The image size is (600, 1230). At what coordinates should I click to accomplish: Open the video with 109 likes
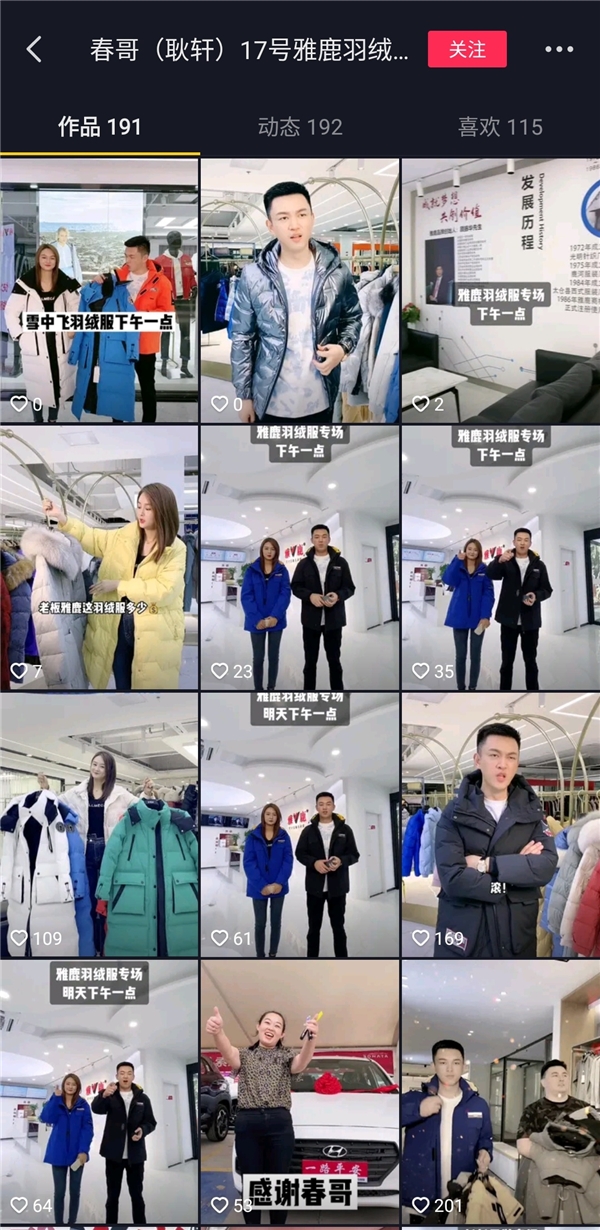click(99, 825)
